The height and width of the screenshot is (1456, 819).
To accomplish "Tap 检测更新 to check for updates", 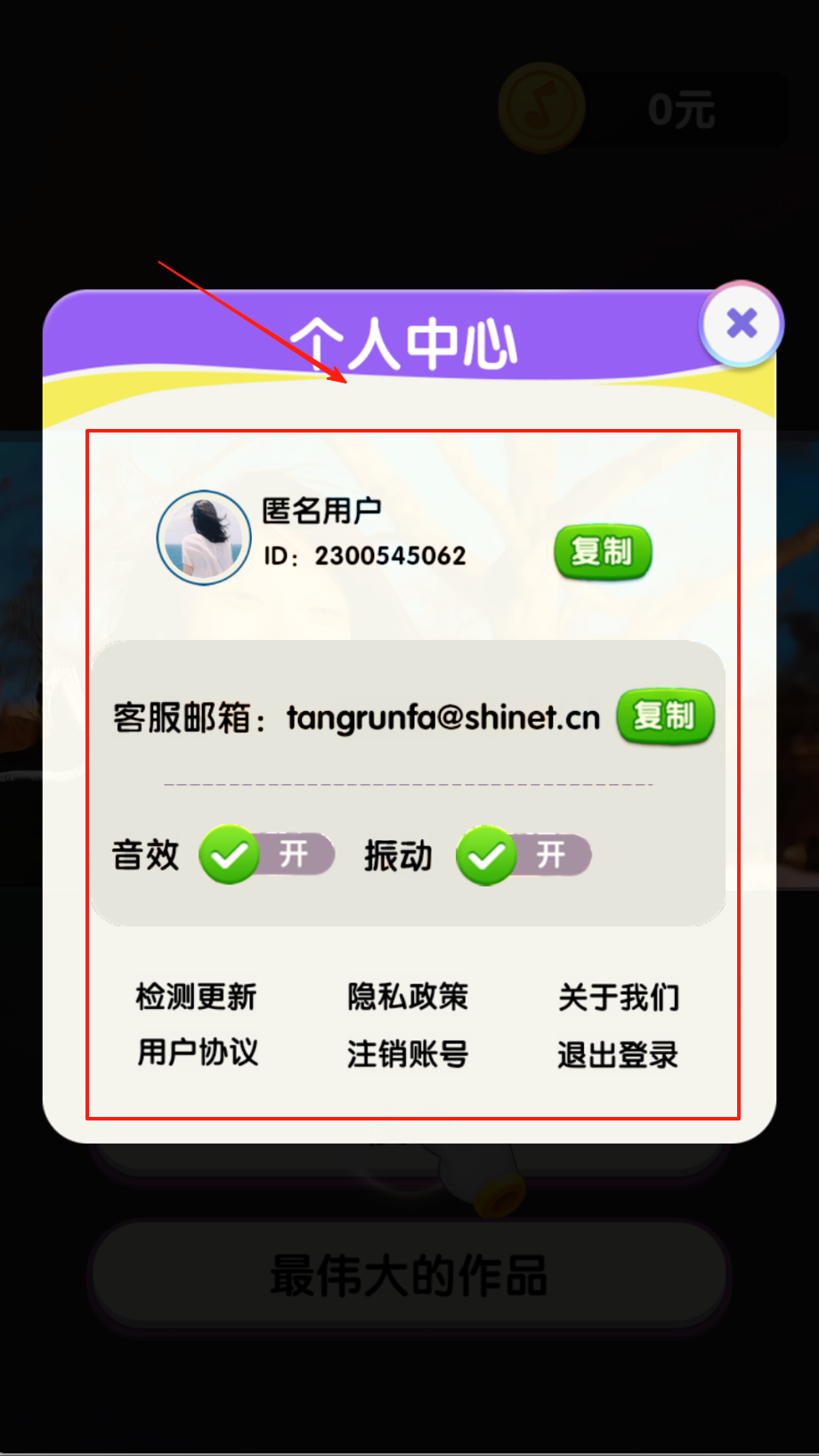I will pyautogui.click(x=196, y=997).
